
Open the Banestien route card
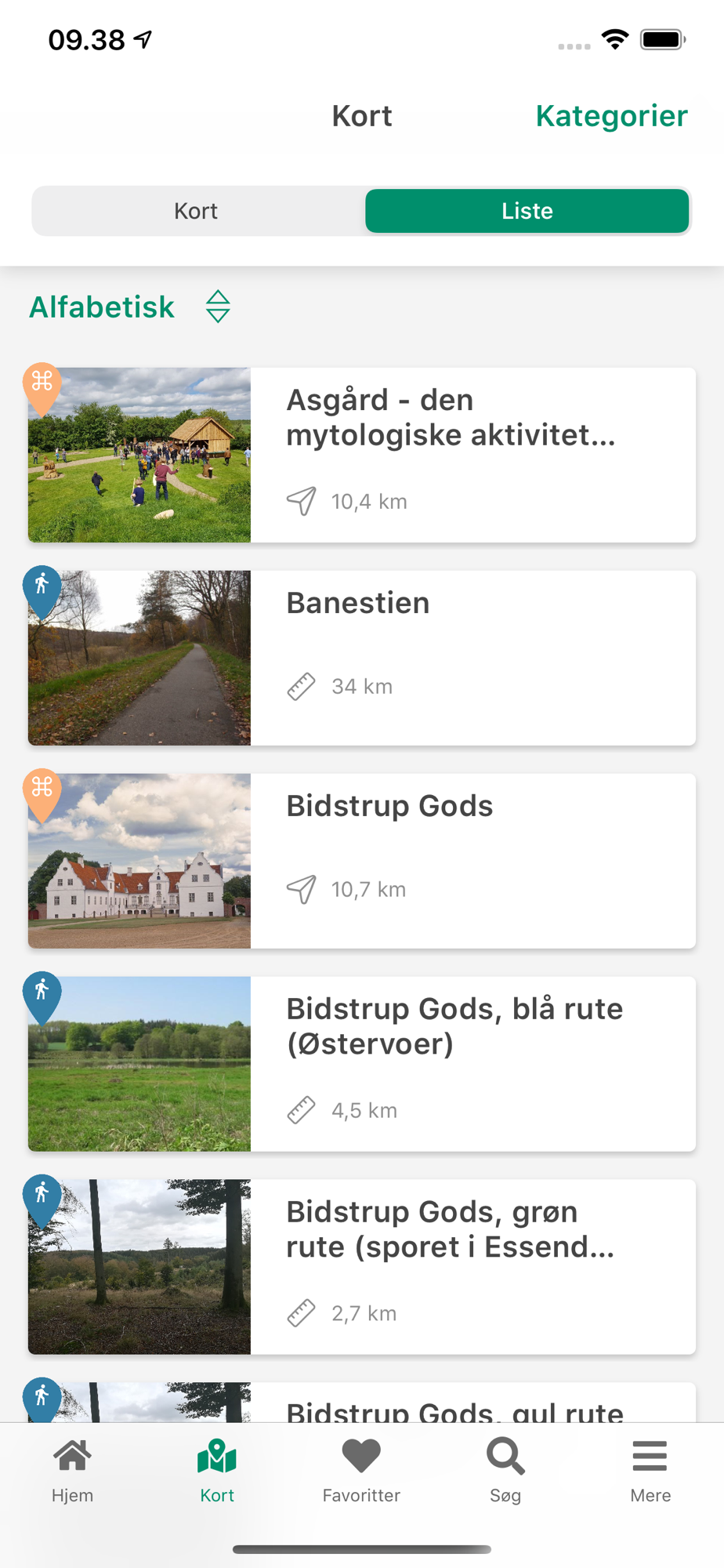[x=362, y=658]
